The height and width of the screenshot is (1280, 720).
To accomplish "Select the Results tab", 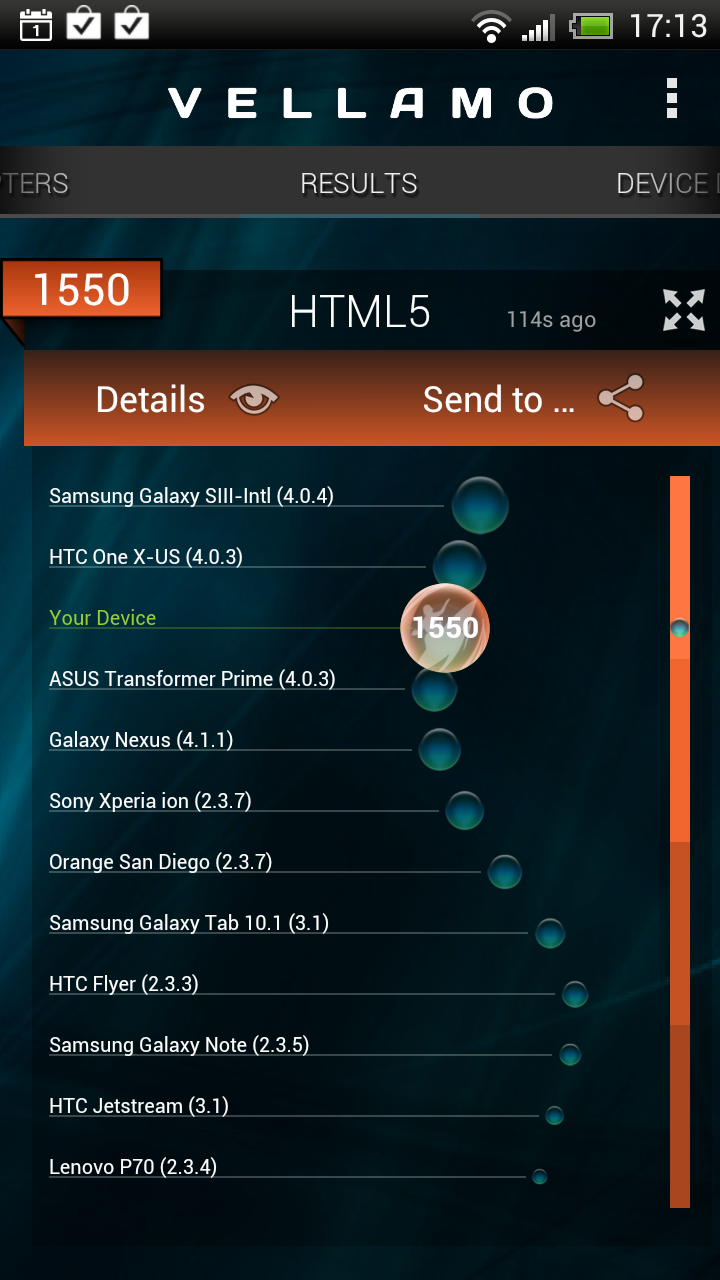I will click(359, 184).
